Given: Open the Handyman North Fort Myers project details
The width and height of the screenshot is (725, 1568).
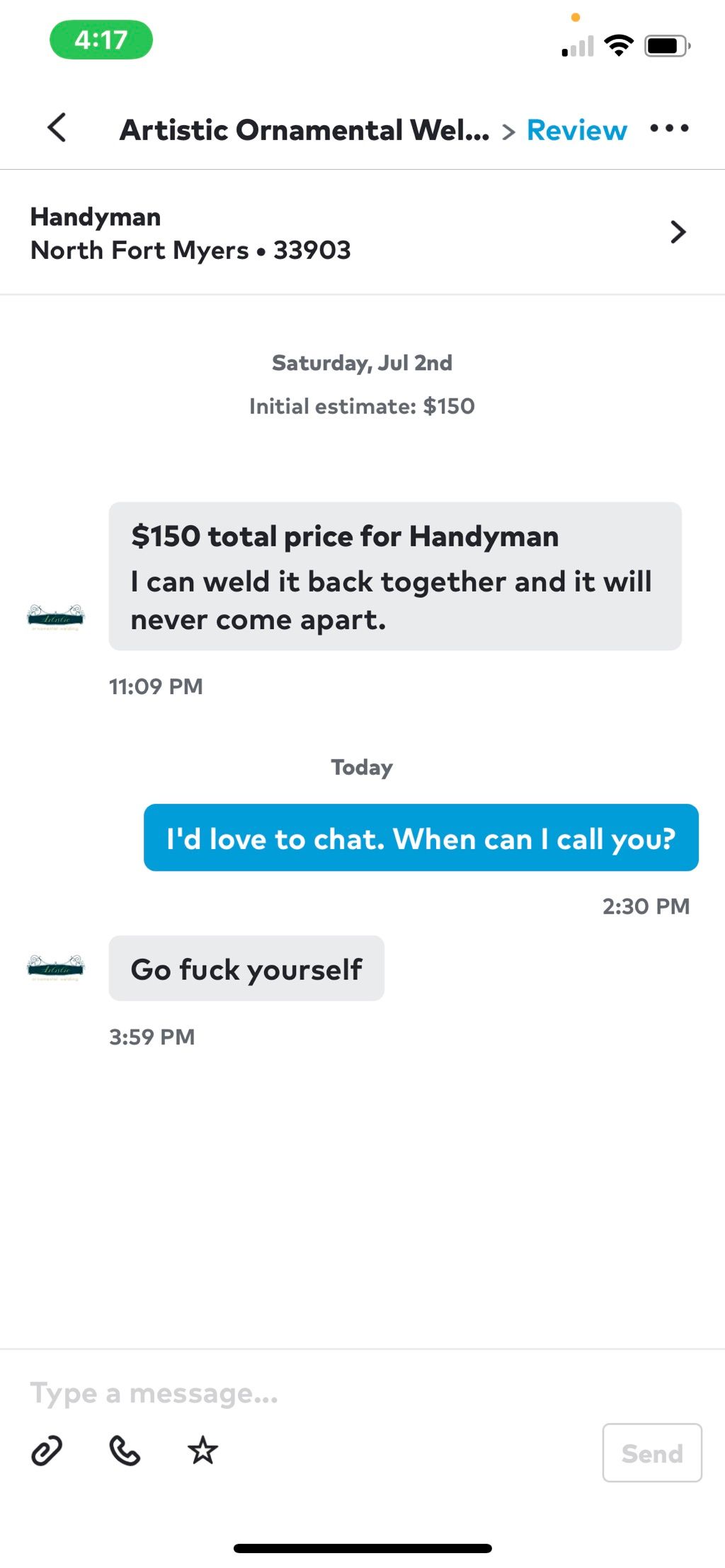Looking at the screenshot, I should 362,233.
